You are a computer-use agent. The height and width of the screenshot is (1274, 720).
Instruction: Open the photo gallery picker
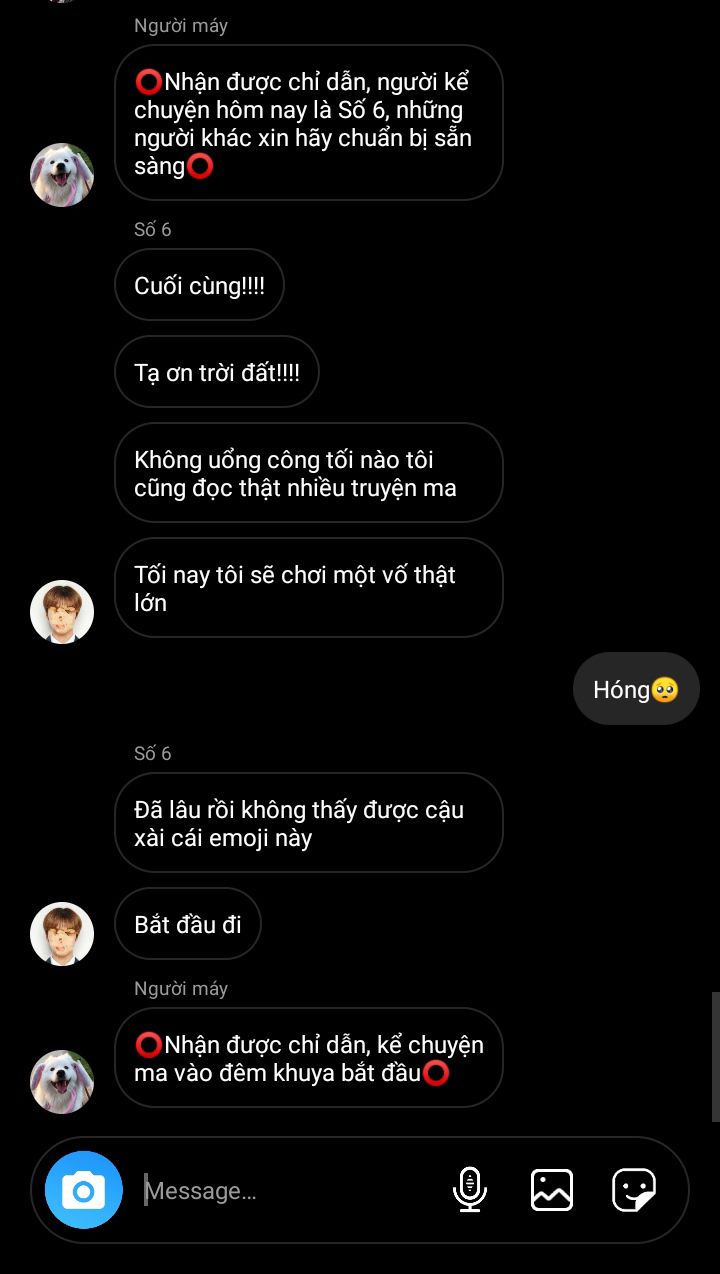[x=552, y=1190]
